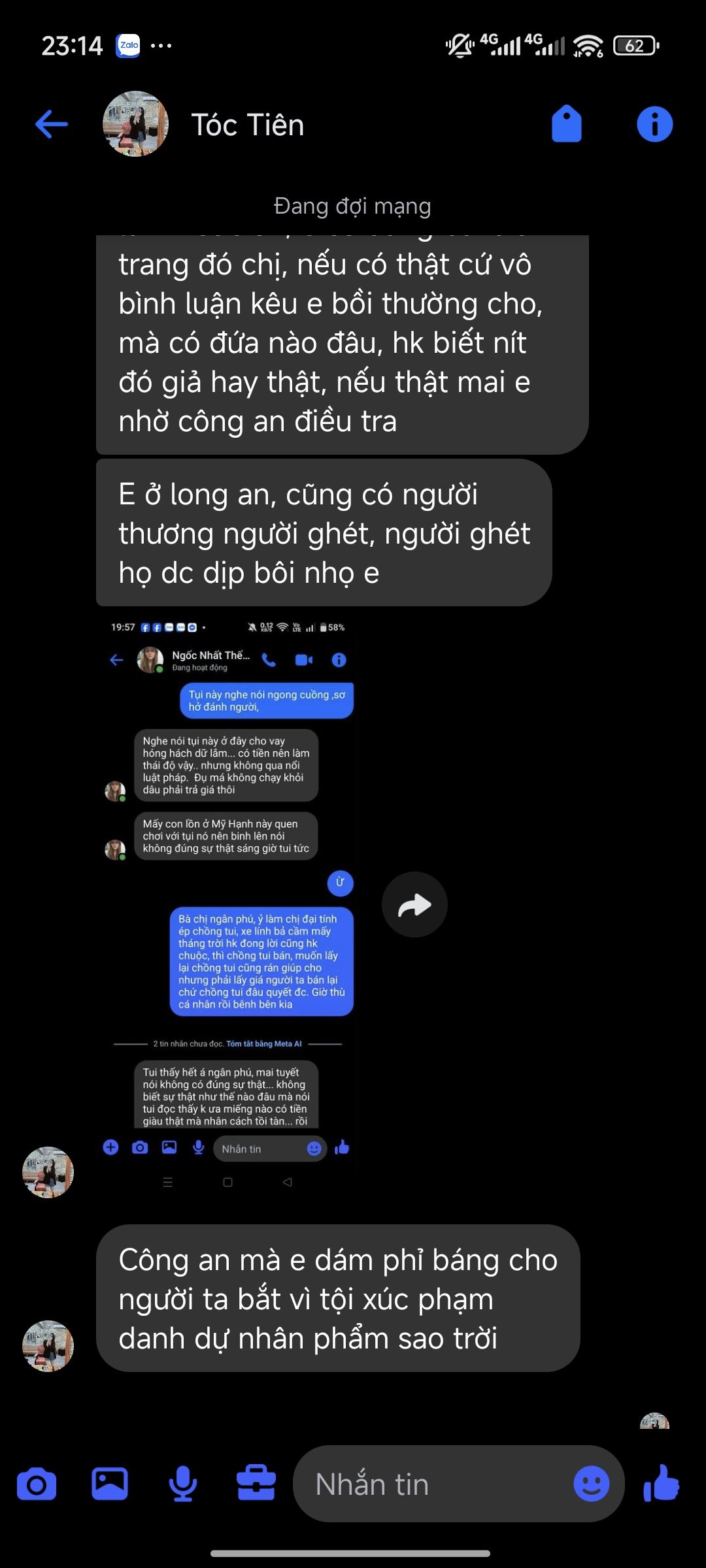
Task: Open Tóc Tiên's profile picture in the header
Action: (136, 124)
